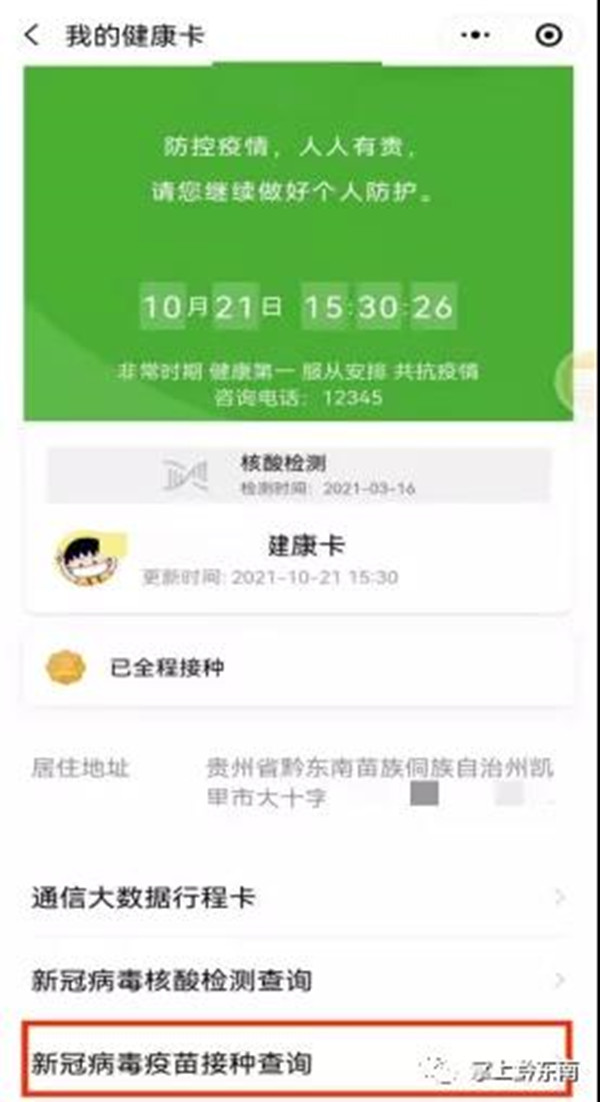The width and height of the screenshot is (600, 1102).
Task: Open the 核酸检测 result card
Action: point(298,475)
